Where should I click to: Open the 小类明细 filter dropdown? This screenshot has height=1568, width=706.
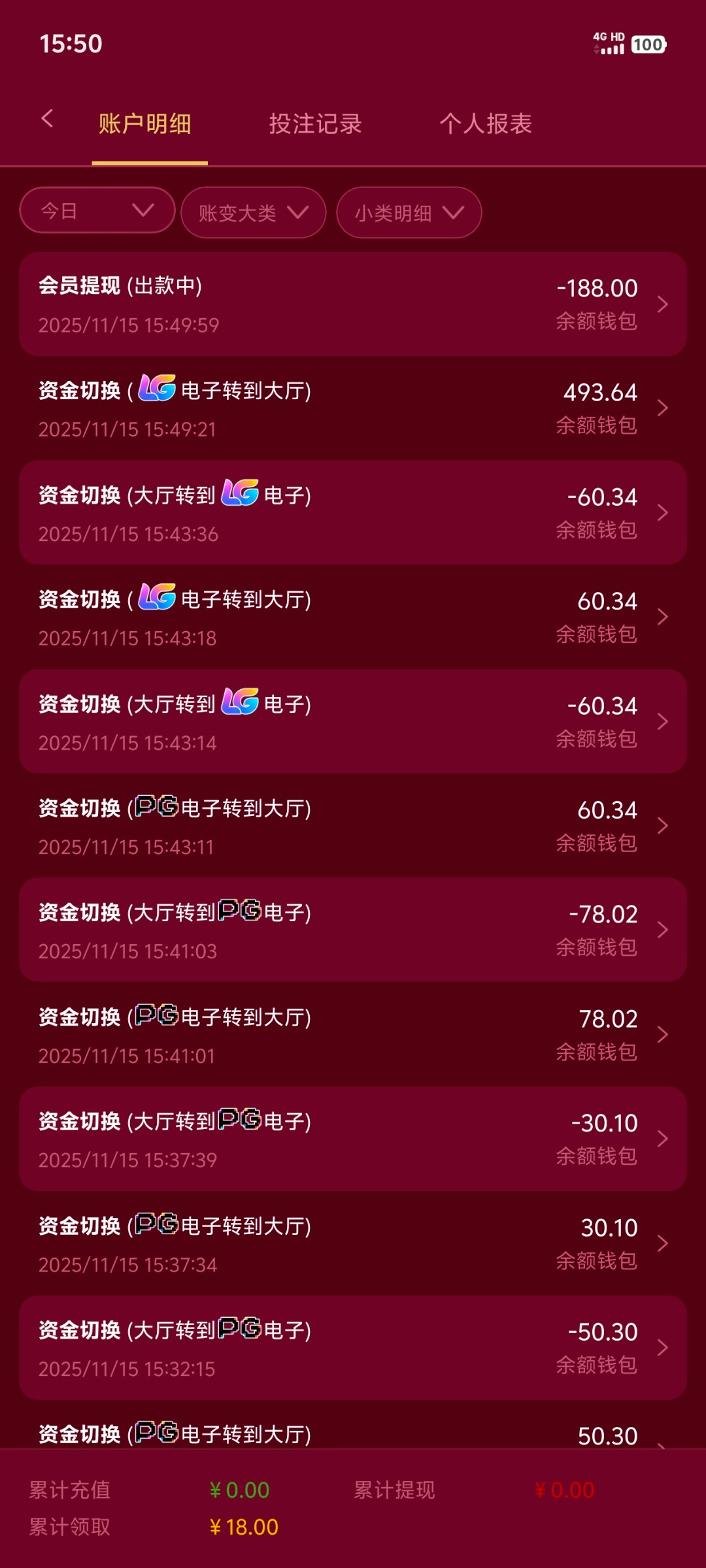tap(409, 213)
